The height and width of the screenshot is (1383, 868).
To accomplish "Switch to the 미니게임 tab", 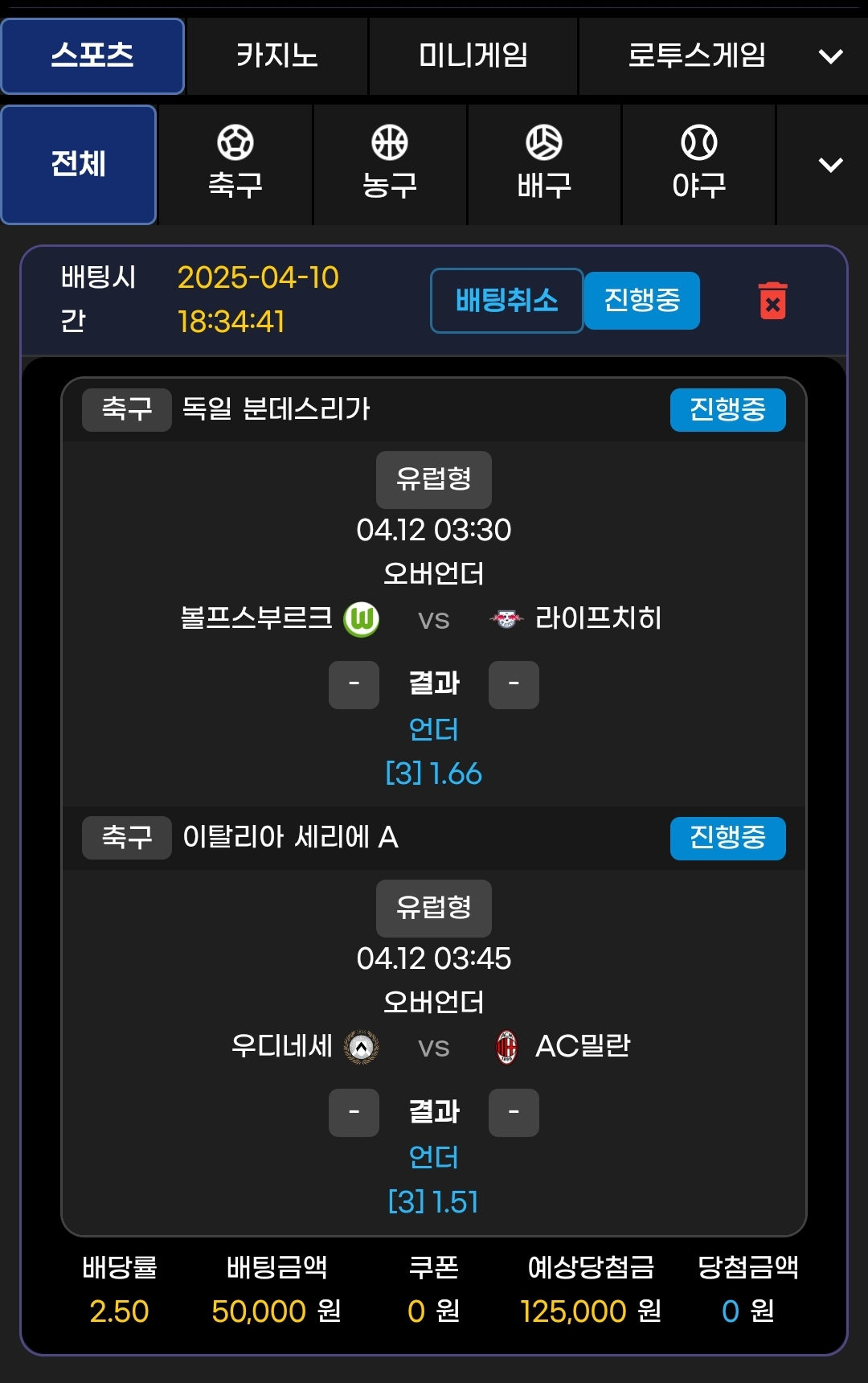I will coord(473,56).
